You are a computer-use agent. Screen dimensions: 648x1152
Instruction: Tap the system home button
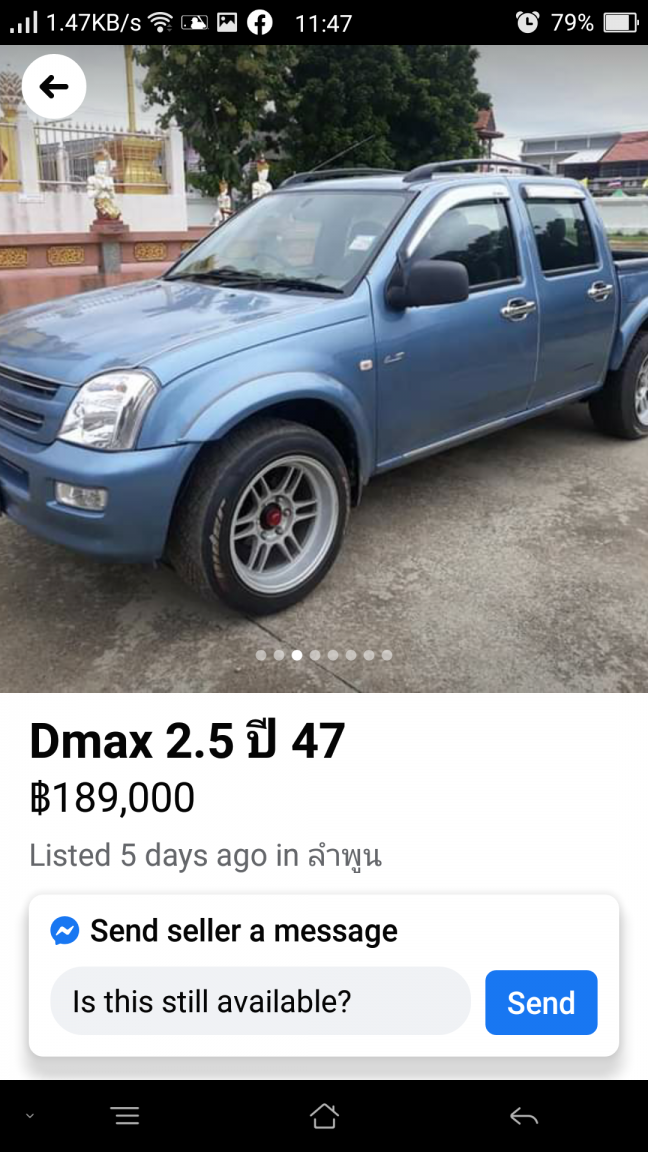tap(324, 1116)
